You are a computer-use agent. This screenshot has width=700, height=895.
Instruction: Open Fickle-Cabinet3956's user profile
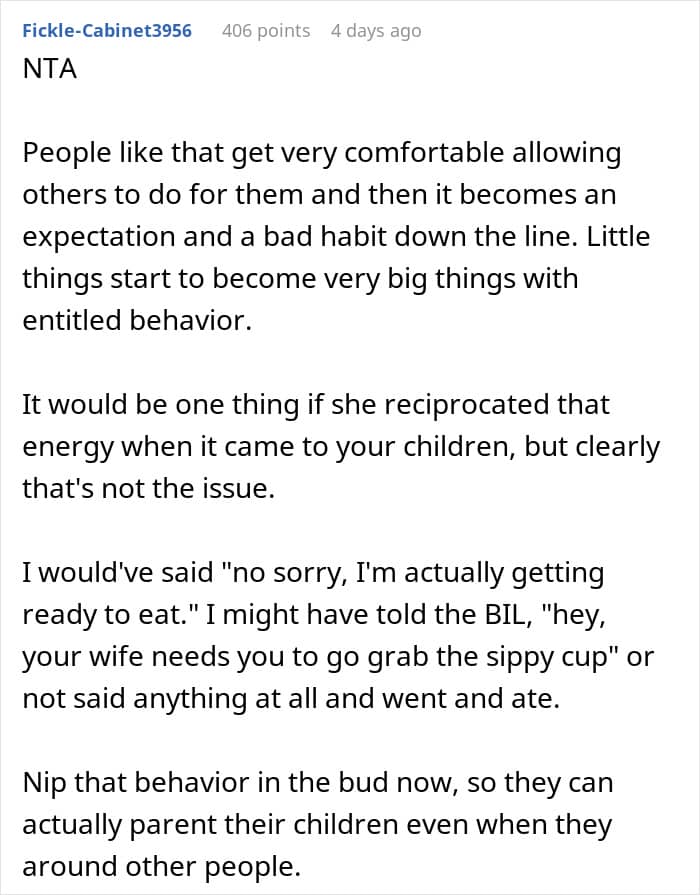[107, 30]
